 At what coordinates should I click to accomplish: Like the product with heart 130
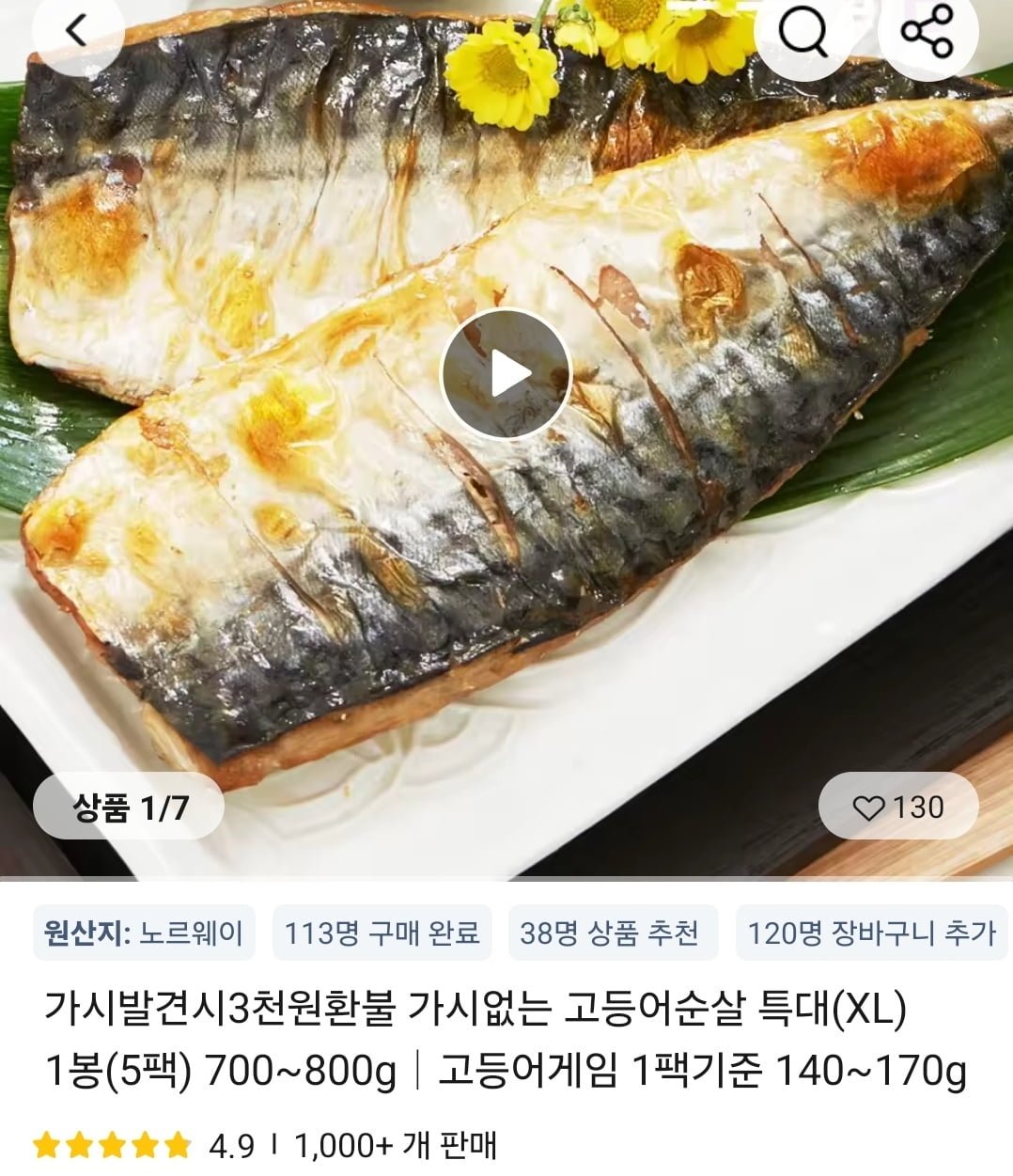[897, 807]
